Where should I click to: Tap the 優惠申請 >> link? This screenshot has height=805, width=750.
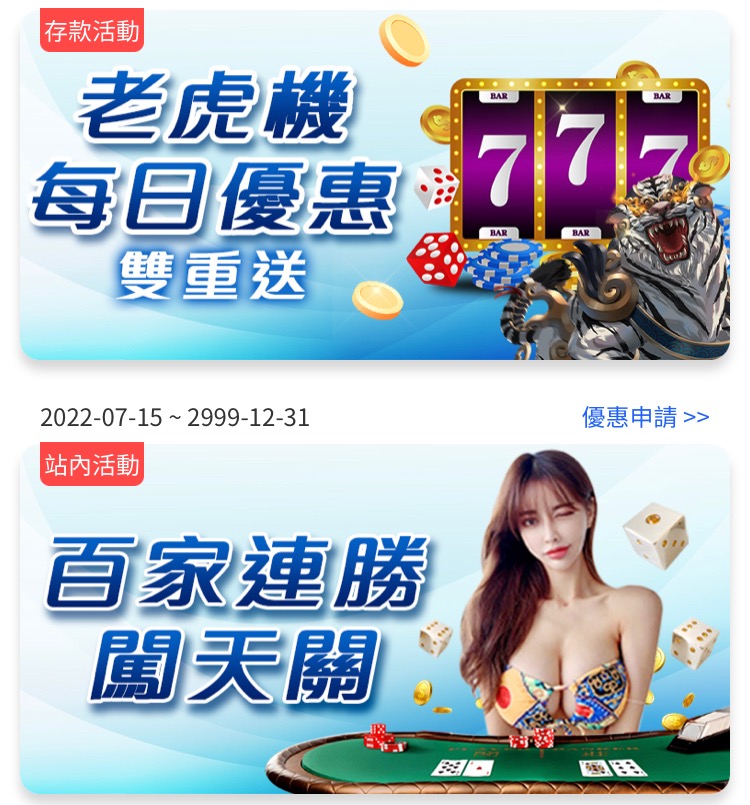(645, 417)
